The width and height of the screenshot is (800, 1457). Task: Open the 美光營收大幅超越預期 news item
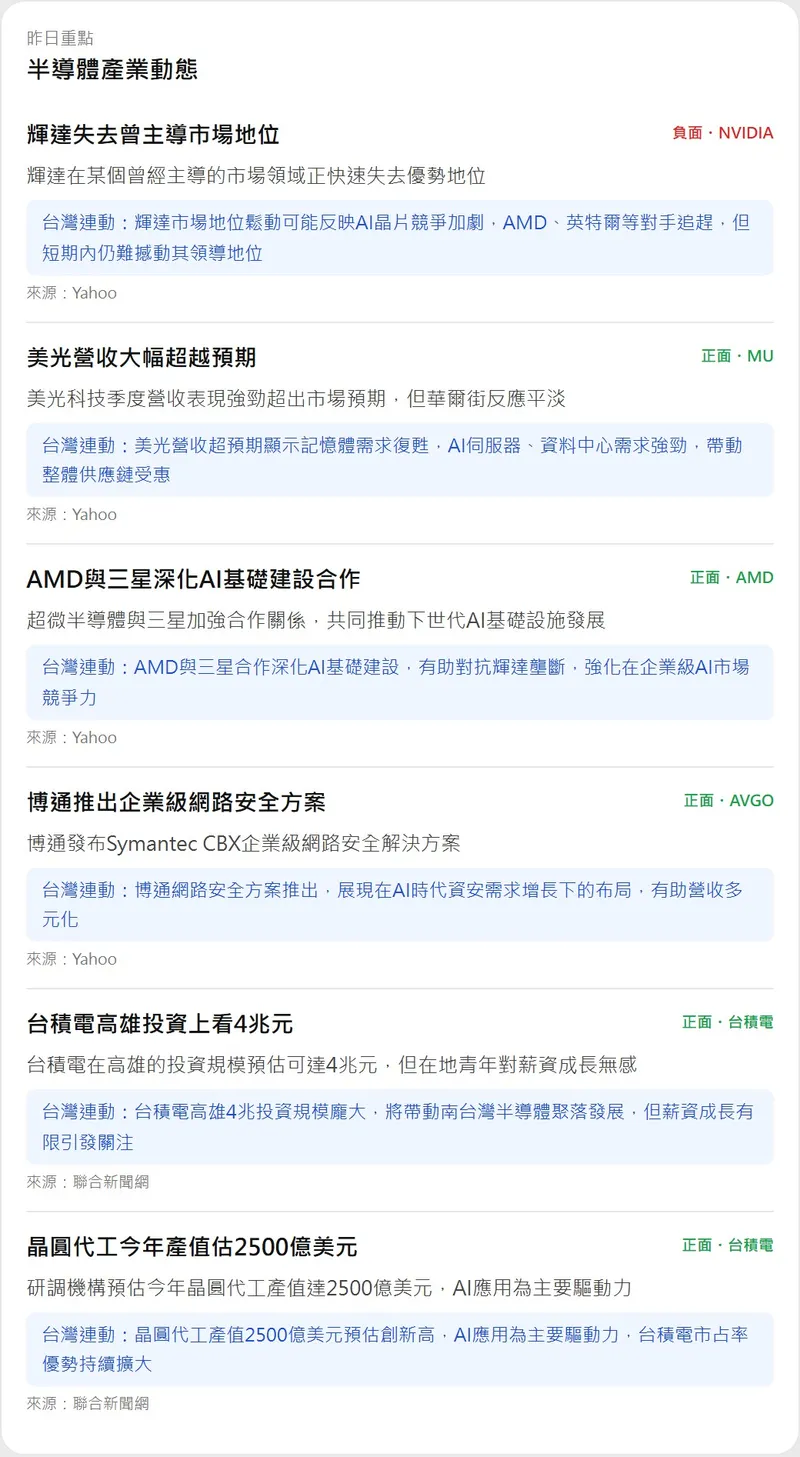141,357
